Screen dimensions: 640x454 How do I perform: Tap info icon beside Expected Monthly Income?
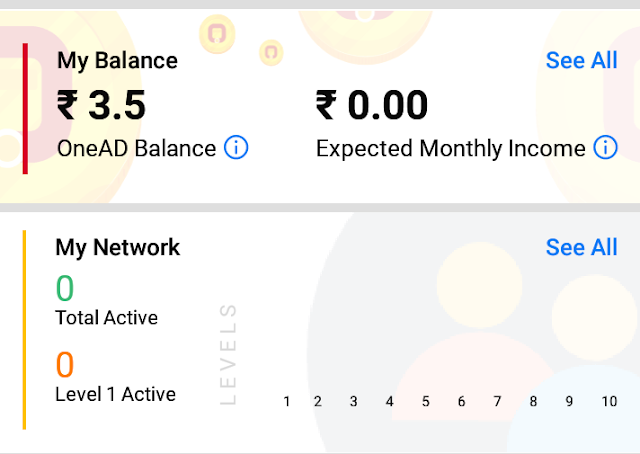(605, 148)
